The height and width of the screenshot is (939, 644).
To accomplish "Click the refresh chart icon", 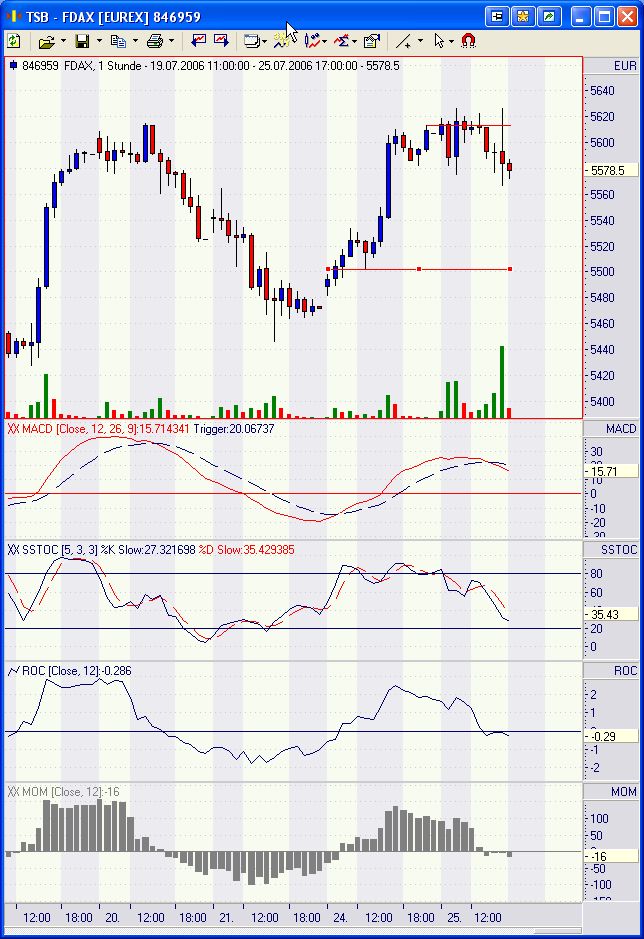I will pos(14,41).
